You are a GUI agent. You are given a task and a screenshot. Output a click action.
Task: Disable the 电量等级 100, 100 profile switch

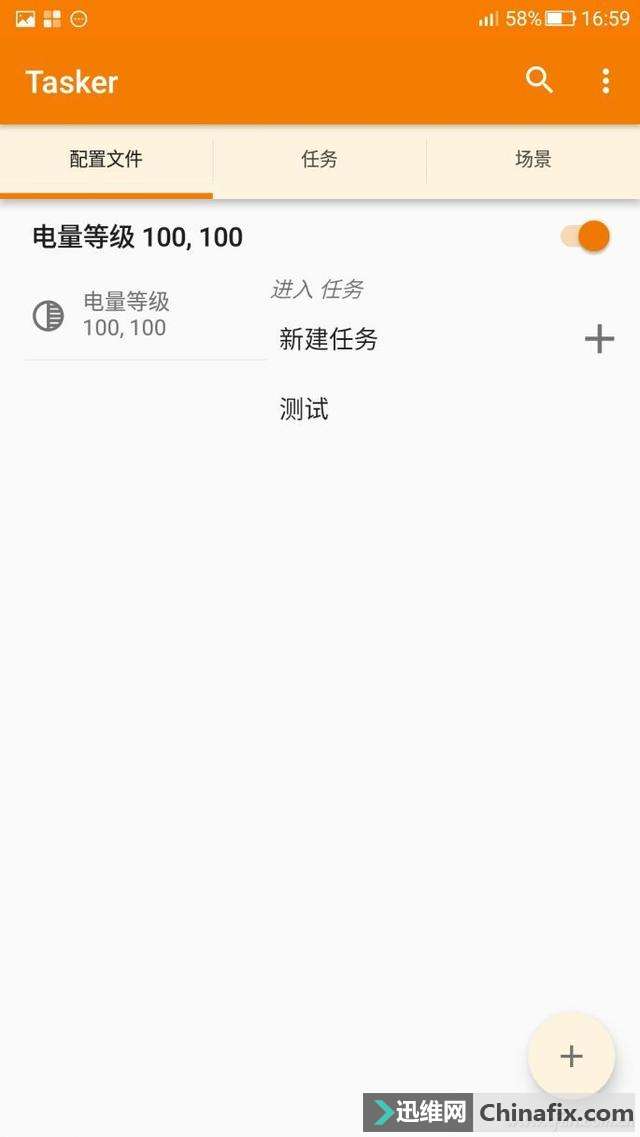tap(586, 237)
